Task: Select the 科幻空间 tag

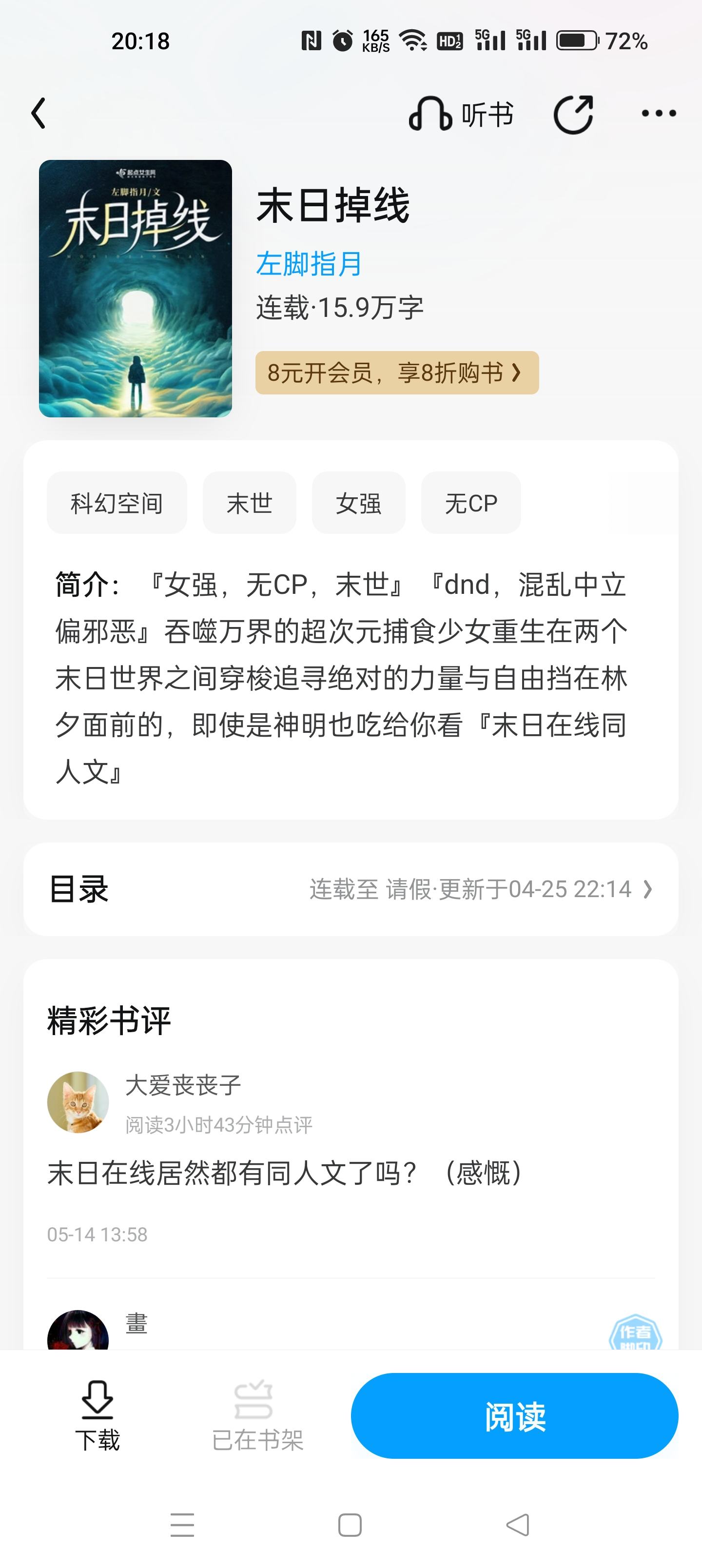Action: tap(117, 503)
